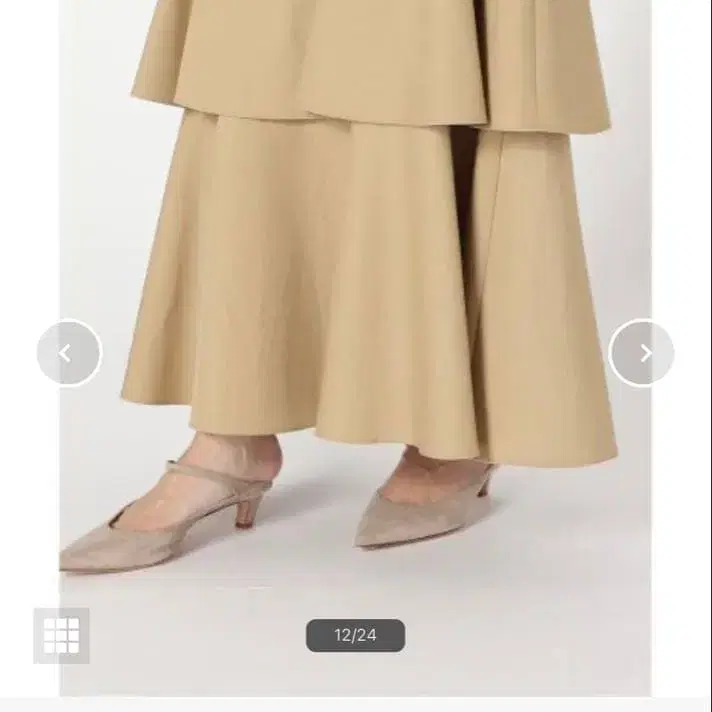Screen dimensions: 712x712
Task: Open the image grid view
Action: [61, 635]
